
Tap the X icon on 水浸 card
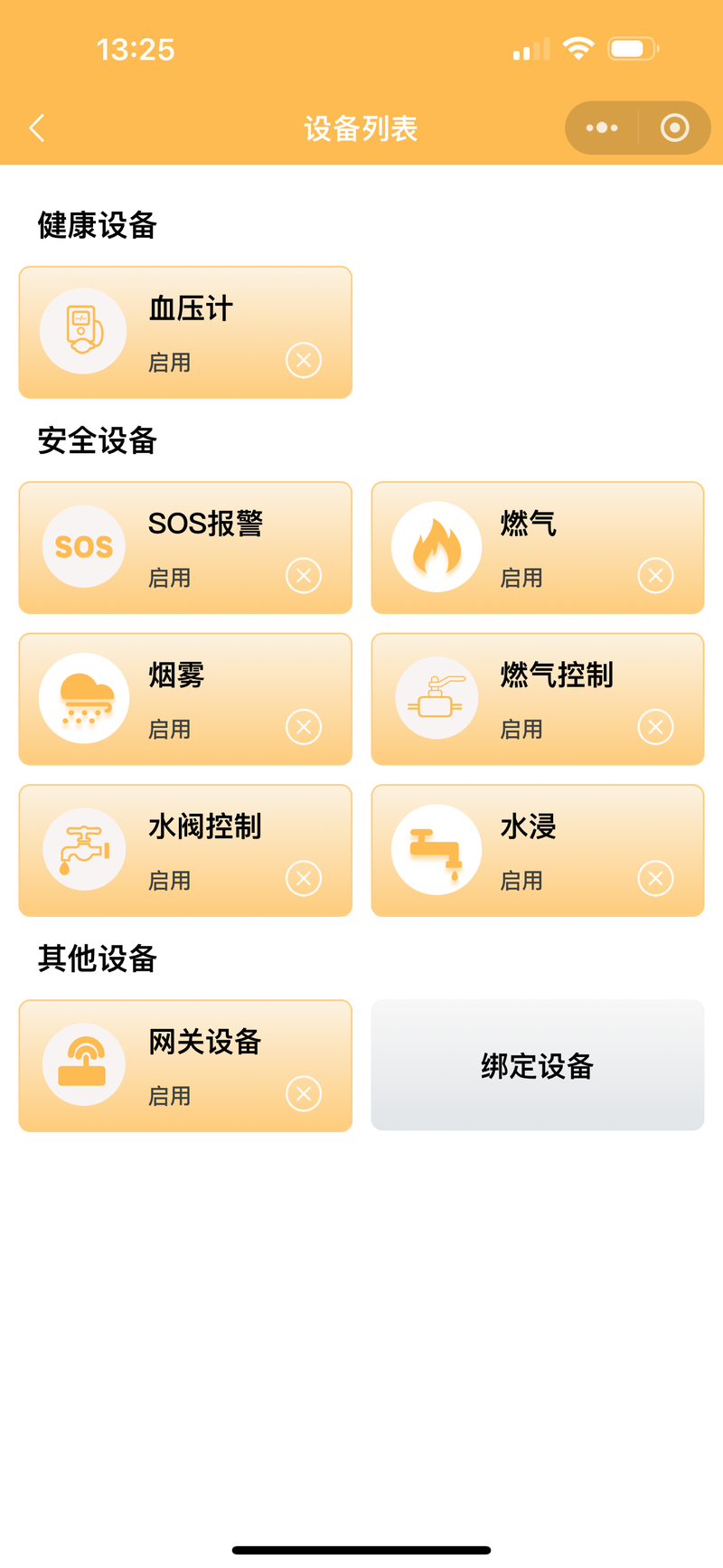pos(655,879)
